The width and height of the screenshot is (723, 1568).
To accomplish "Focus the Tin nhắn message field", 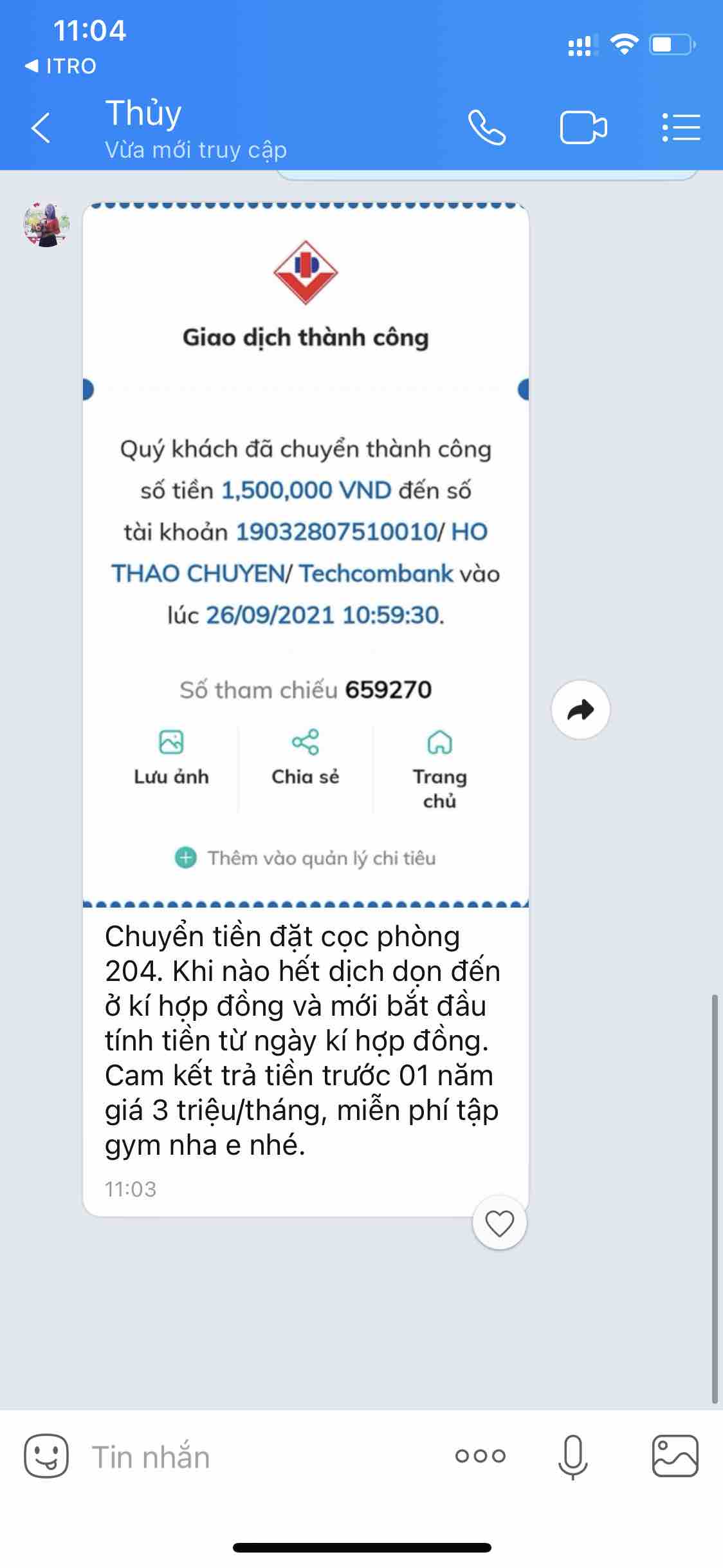I will 257,1457.
